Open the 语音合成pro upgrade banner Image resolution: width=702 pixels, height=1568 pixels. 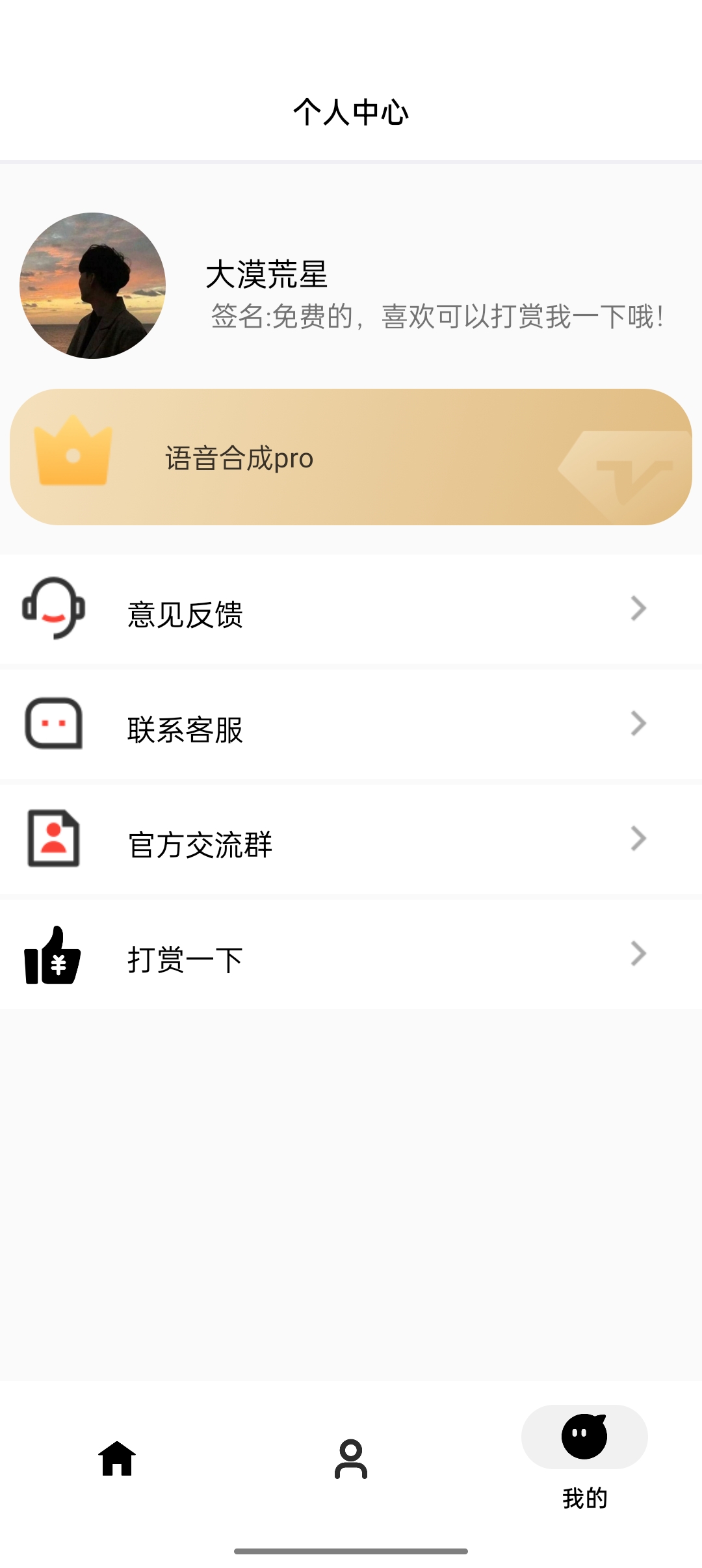point(351,457)
